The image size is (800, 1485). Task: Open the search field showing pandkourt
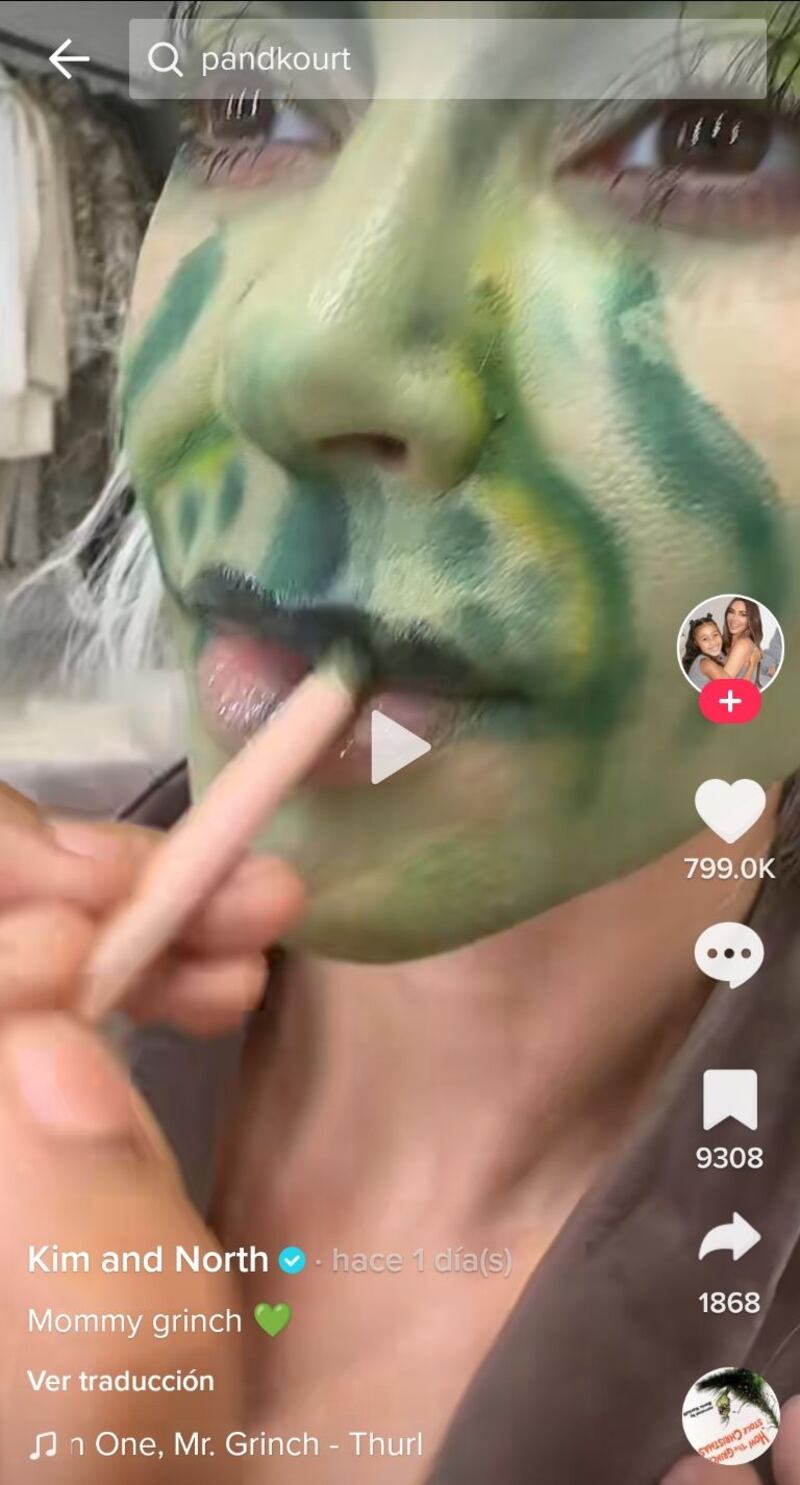(448, 60)
